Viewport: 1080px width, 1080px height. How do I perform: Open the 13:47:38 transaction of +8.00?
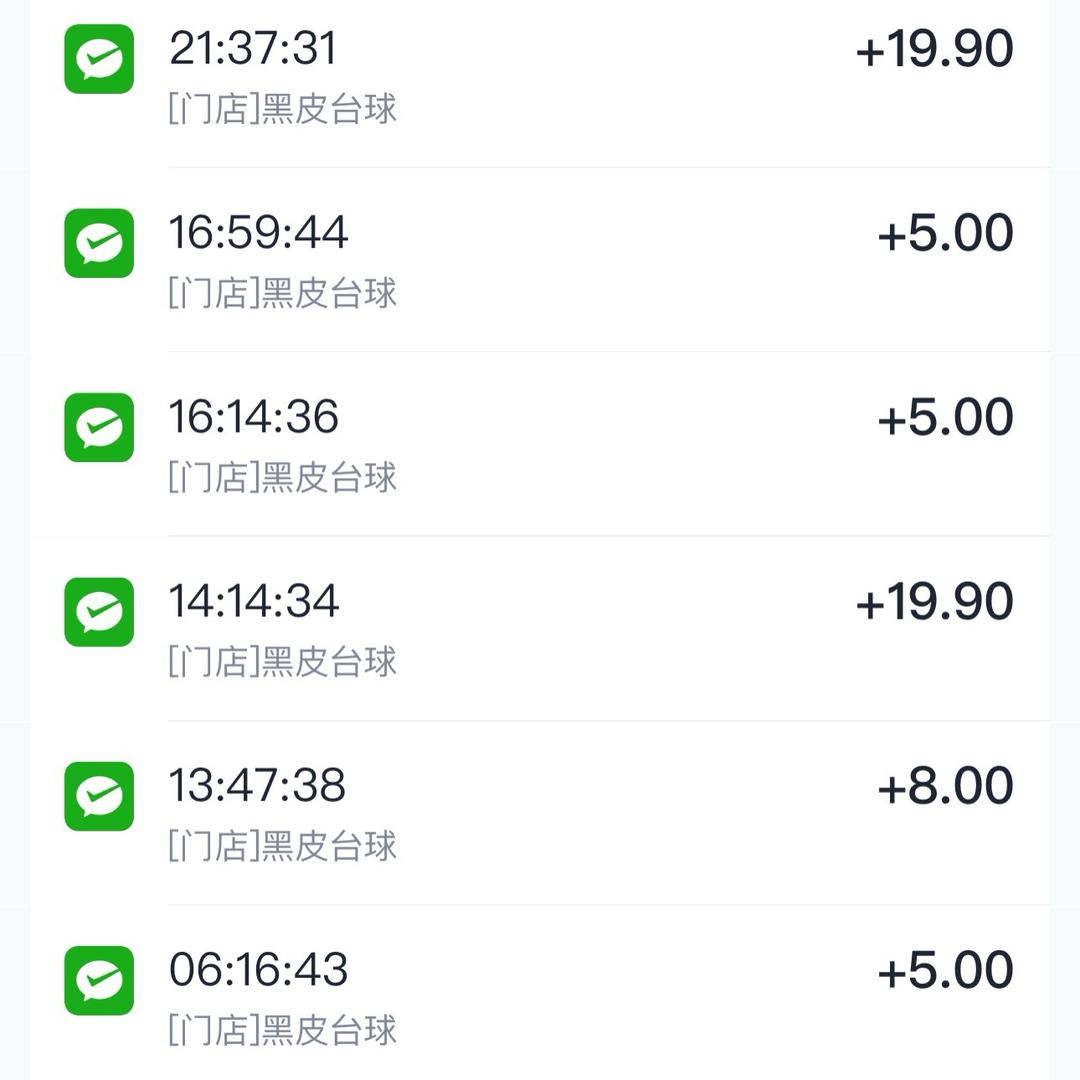540,811
